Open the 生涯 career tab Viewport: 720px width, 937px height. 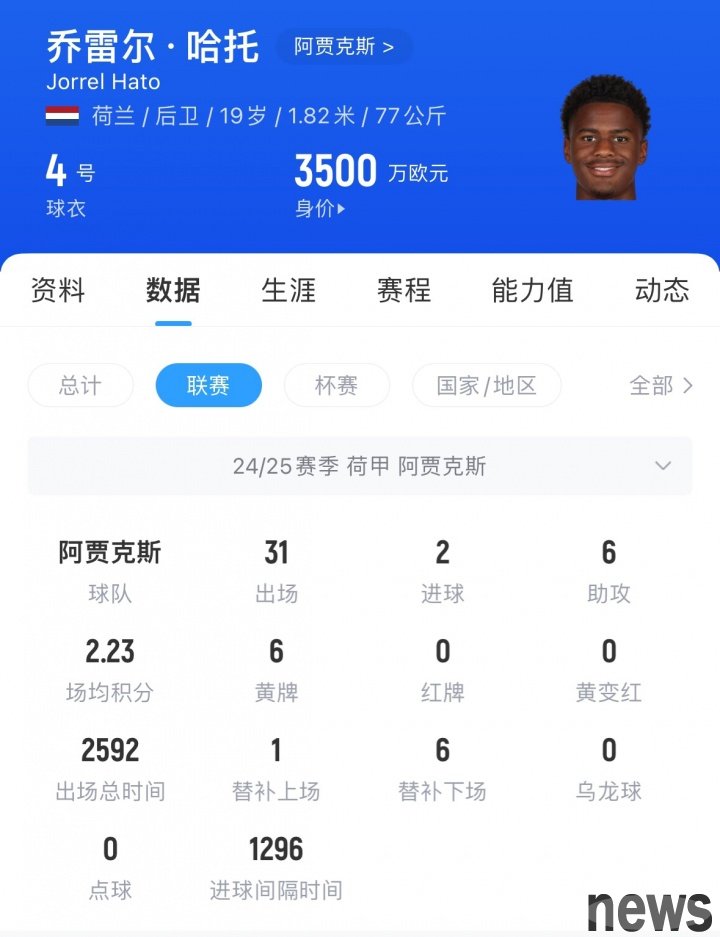click(x=288, y=291)
